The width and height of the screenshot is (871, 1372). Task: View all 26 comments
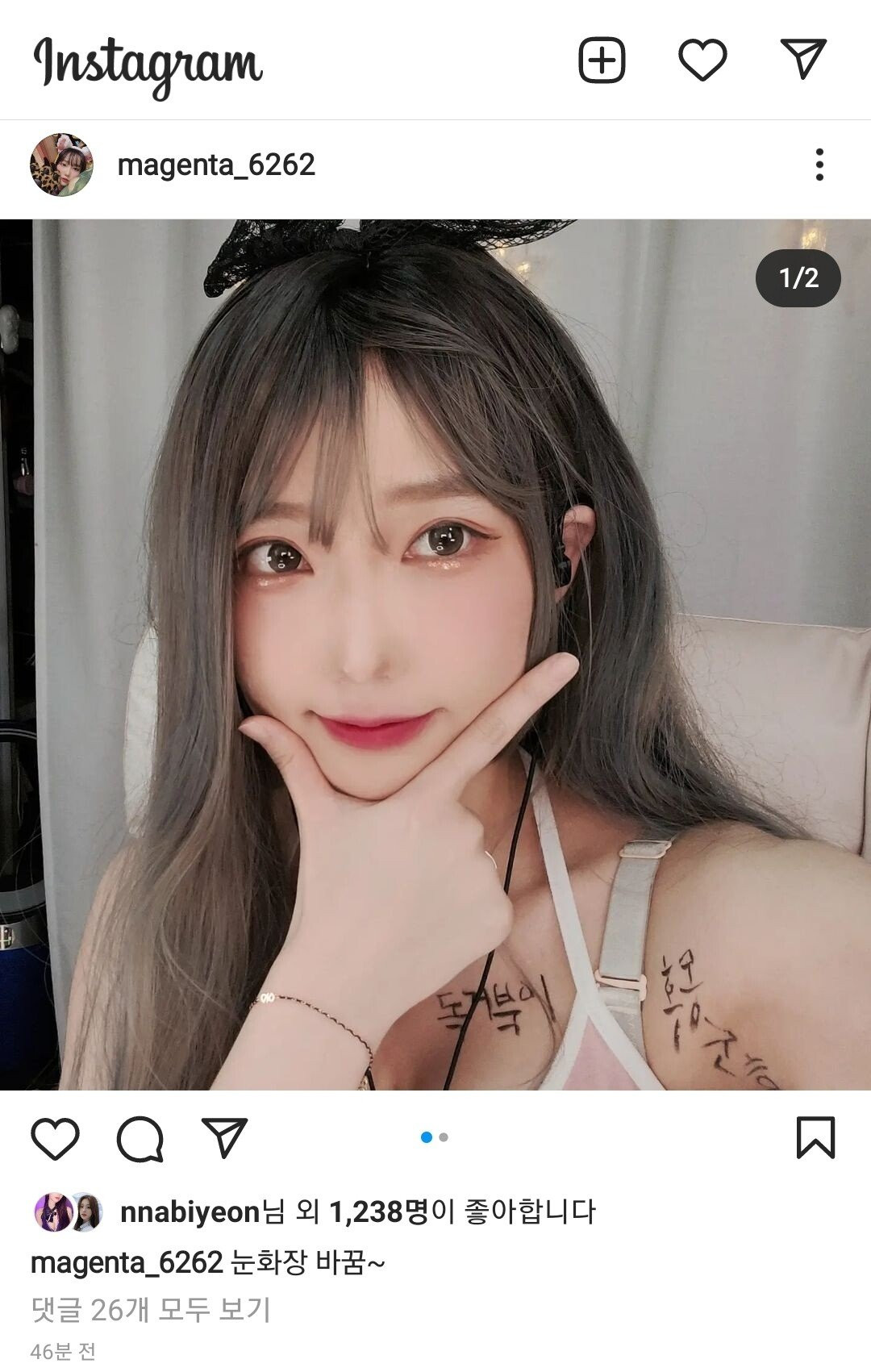point(151,1310)
